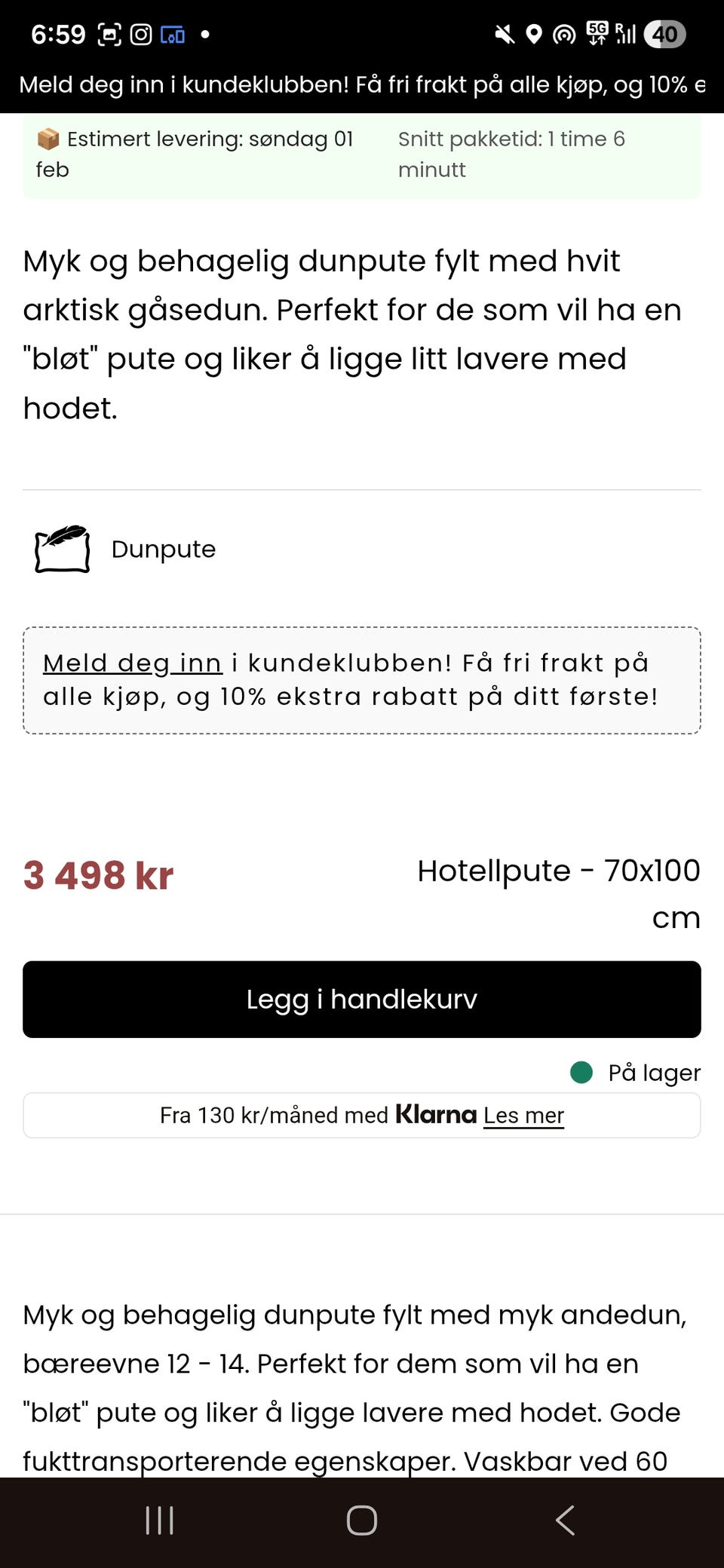The image size is (724, 1568).
Task: Tap the price 3 498 kr
Action: click(98, 874)
